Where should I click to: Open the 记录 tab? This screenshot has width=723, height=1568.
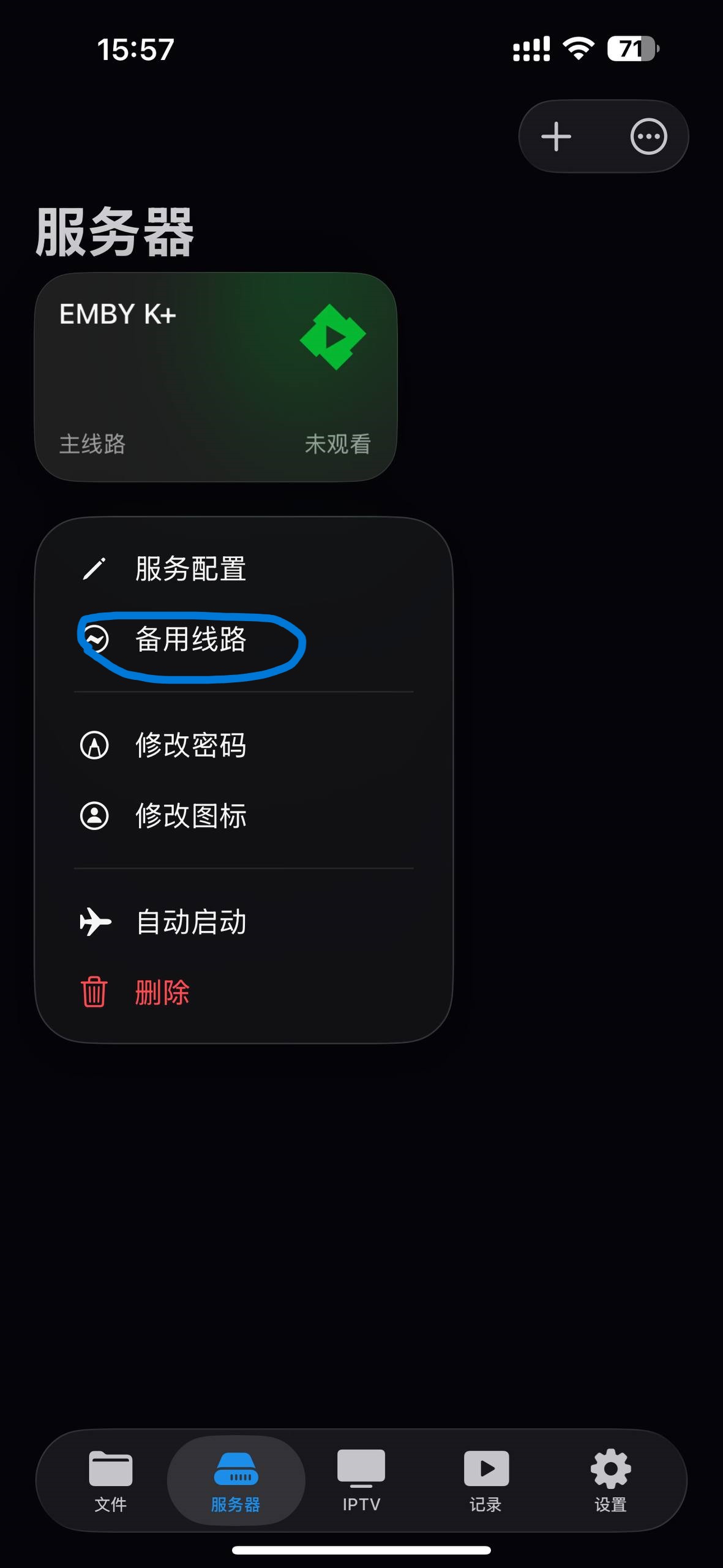pyautogui.click(x=486, y=1480)
